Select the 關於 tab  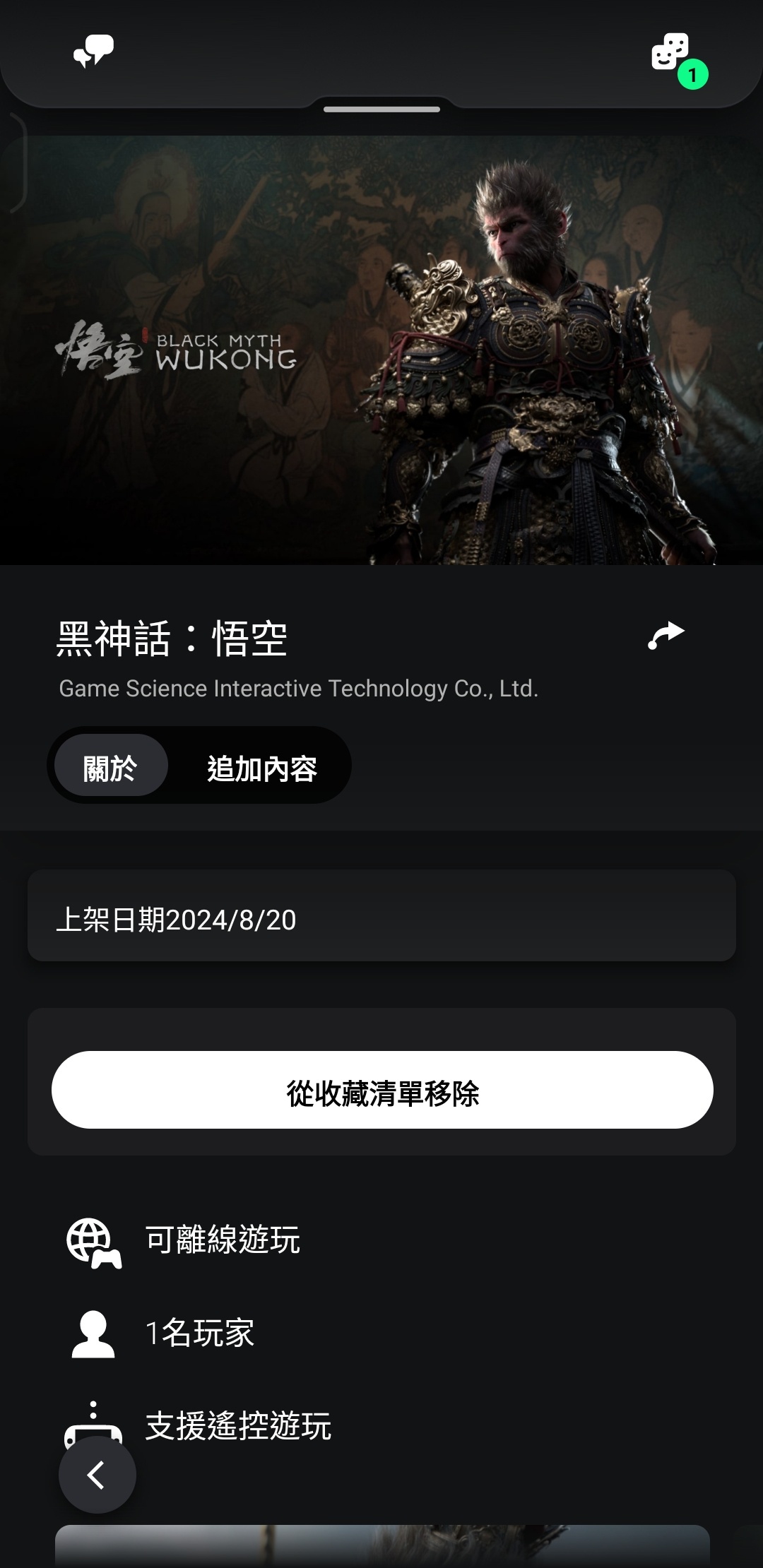[110, 767]
